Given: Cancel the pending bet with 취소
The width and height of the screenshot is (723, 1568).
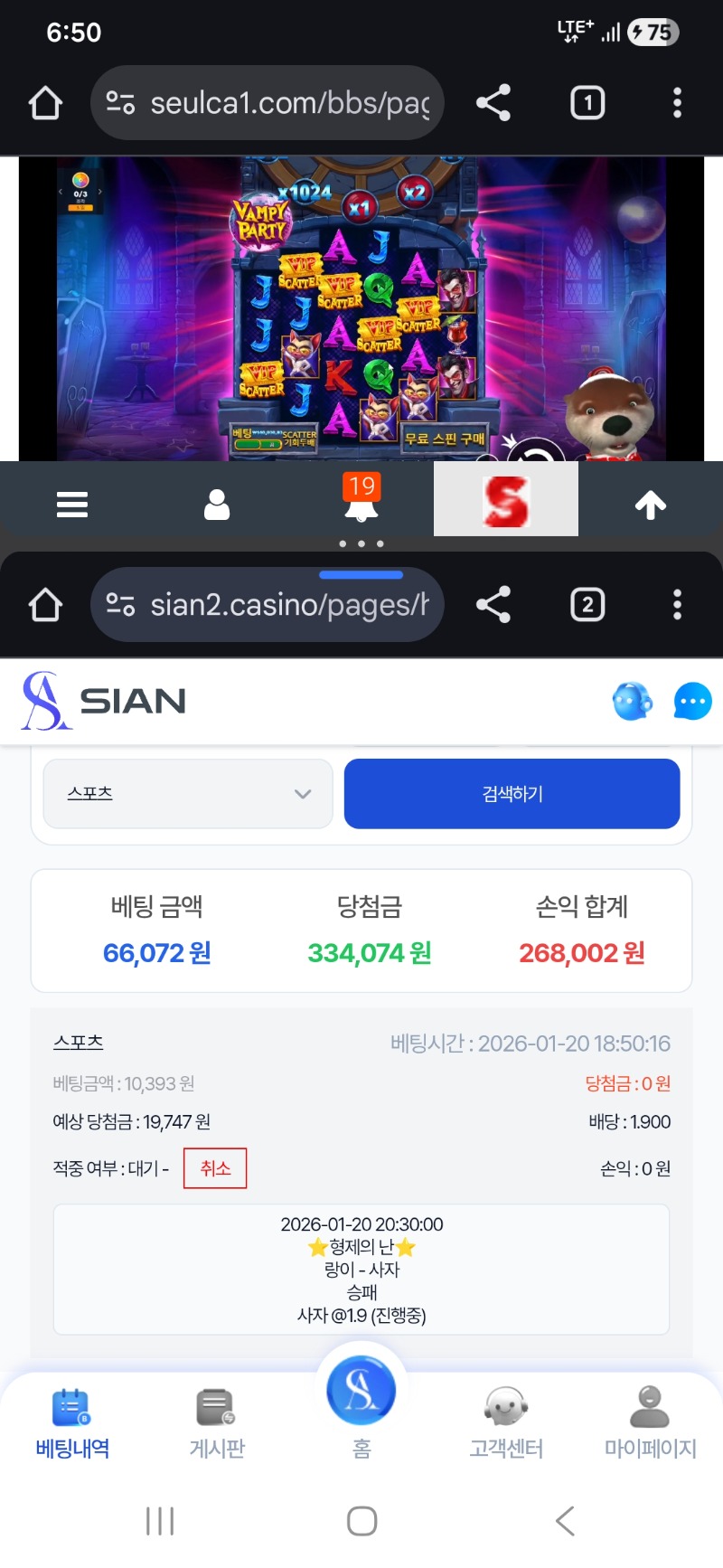Looking at the screenshot, I should pos(215,1168).
